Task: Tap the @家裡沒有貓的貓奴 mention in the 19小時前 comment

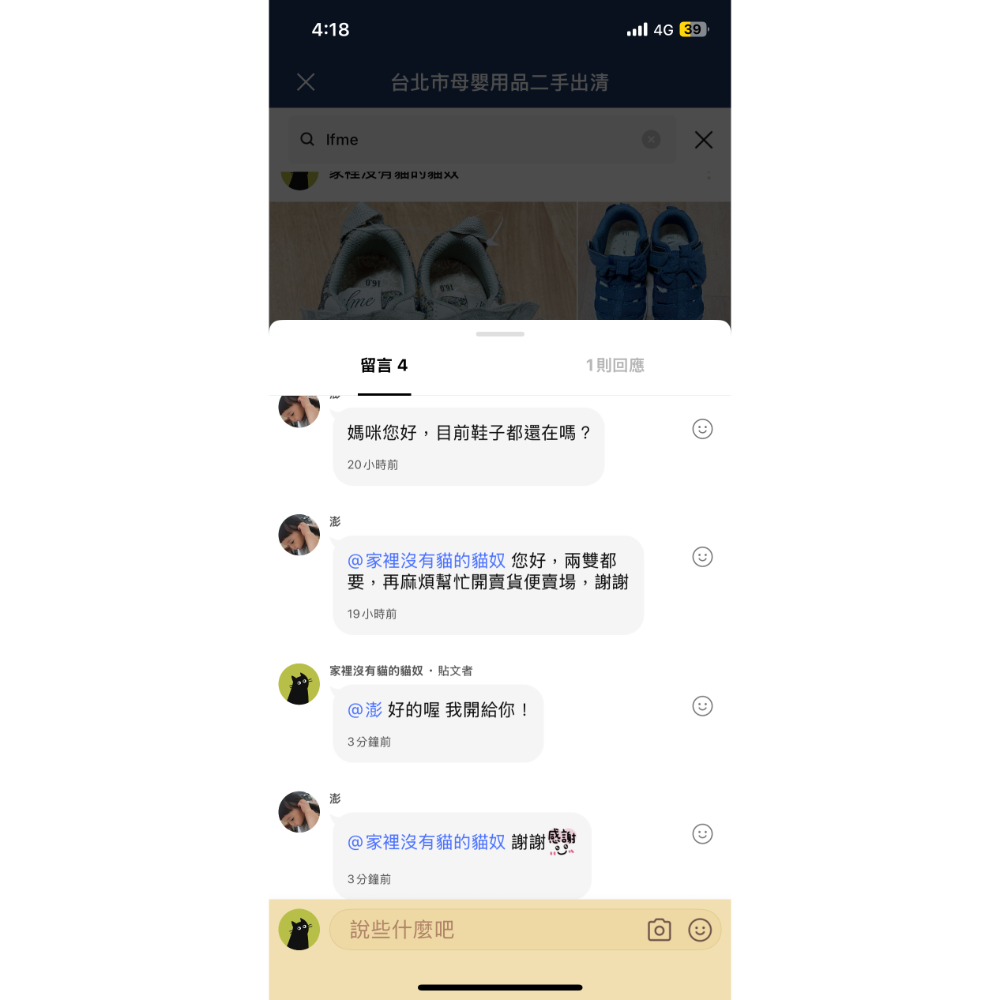Action: pos(426,561)
